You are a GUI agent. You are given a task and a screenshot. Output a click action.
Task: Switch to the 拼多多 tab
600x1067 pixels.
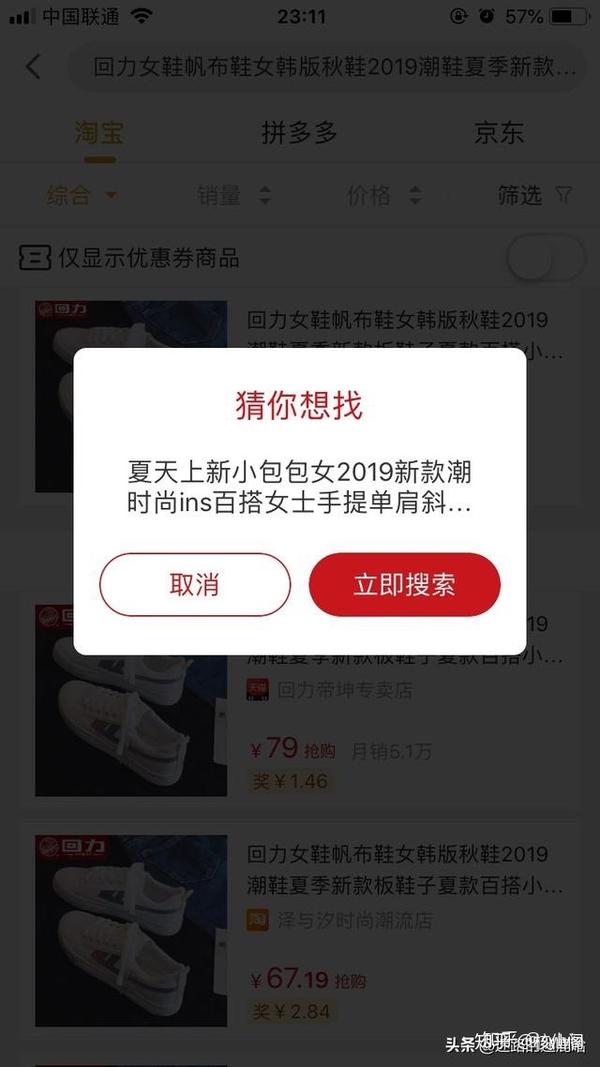click(299, 133)
